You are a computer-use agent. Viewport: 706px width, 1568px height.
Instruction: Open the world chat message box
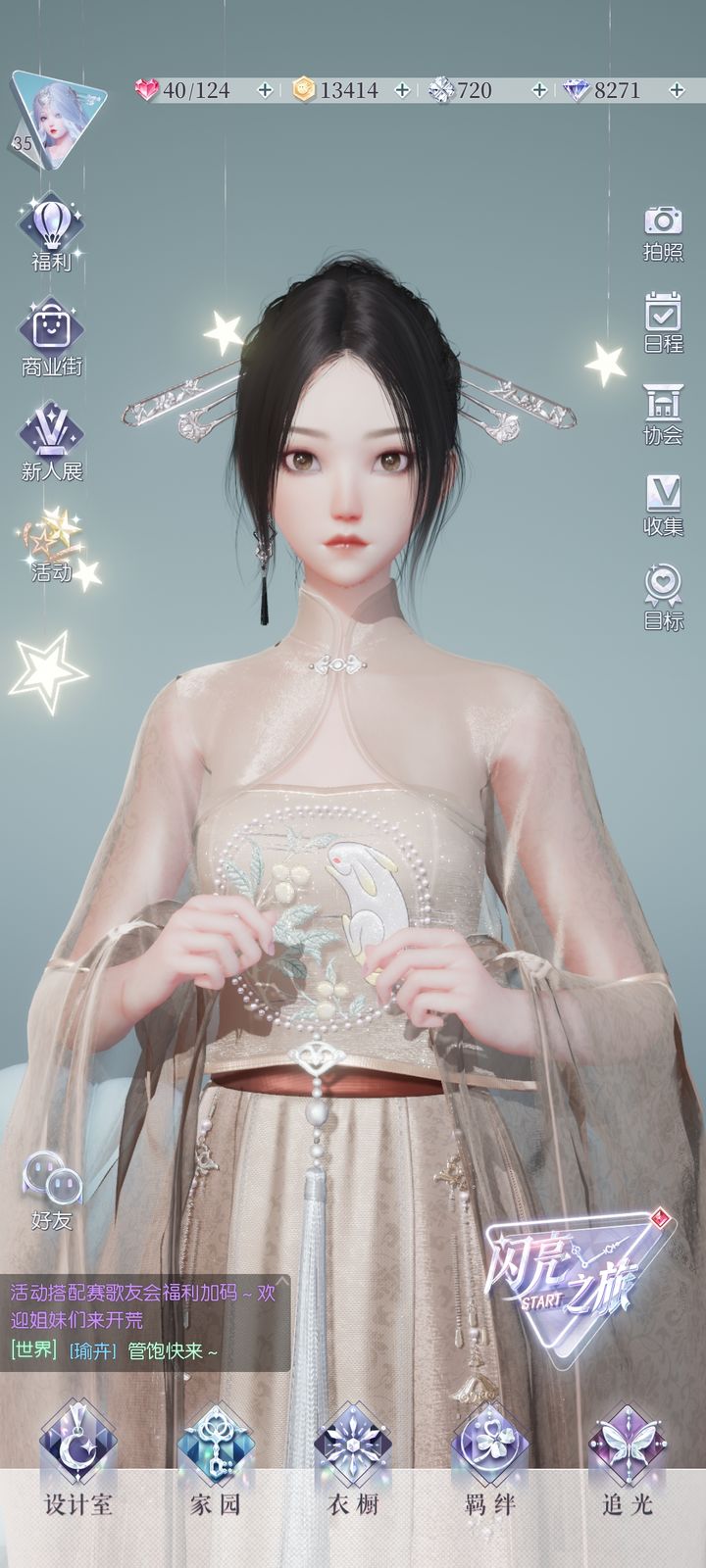pos(145,1322)
